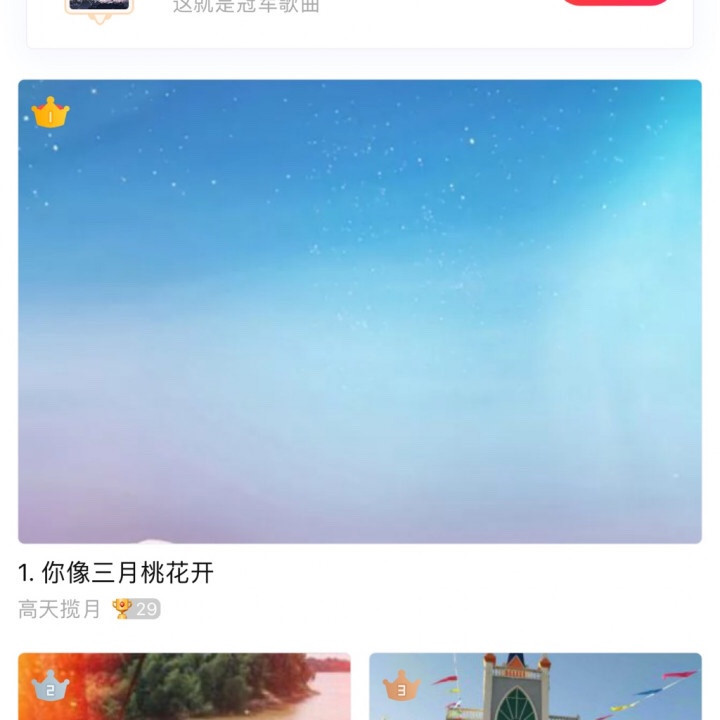Open the rank 1 song cover image

(360, 311)
